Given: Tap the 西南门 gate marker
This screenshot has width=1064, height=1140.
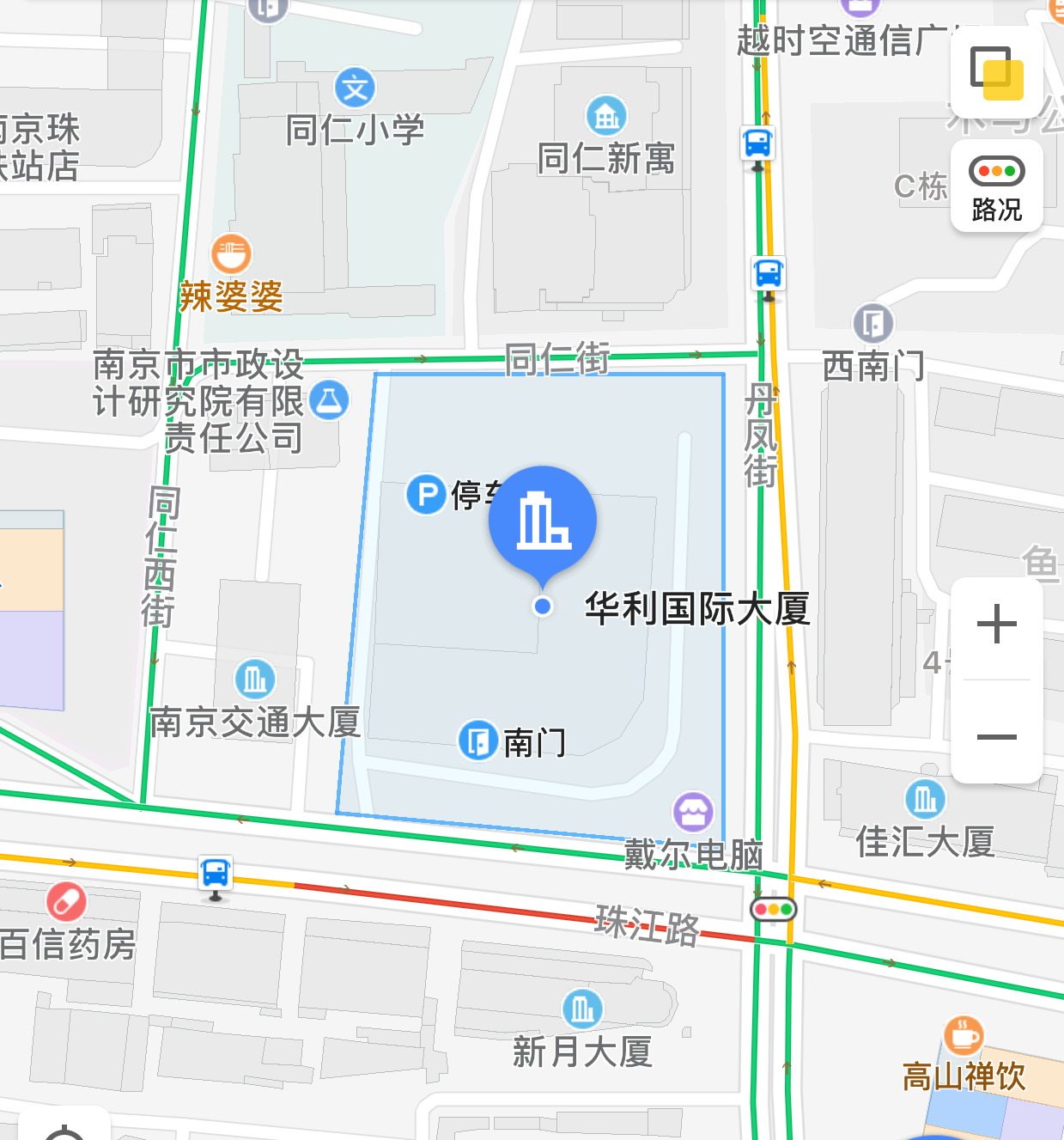Looking at the screenshot, I should click(x=872, y=324).
